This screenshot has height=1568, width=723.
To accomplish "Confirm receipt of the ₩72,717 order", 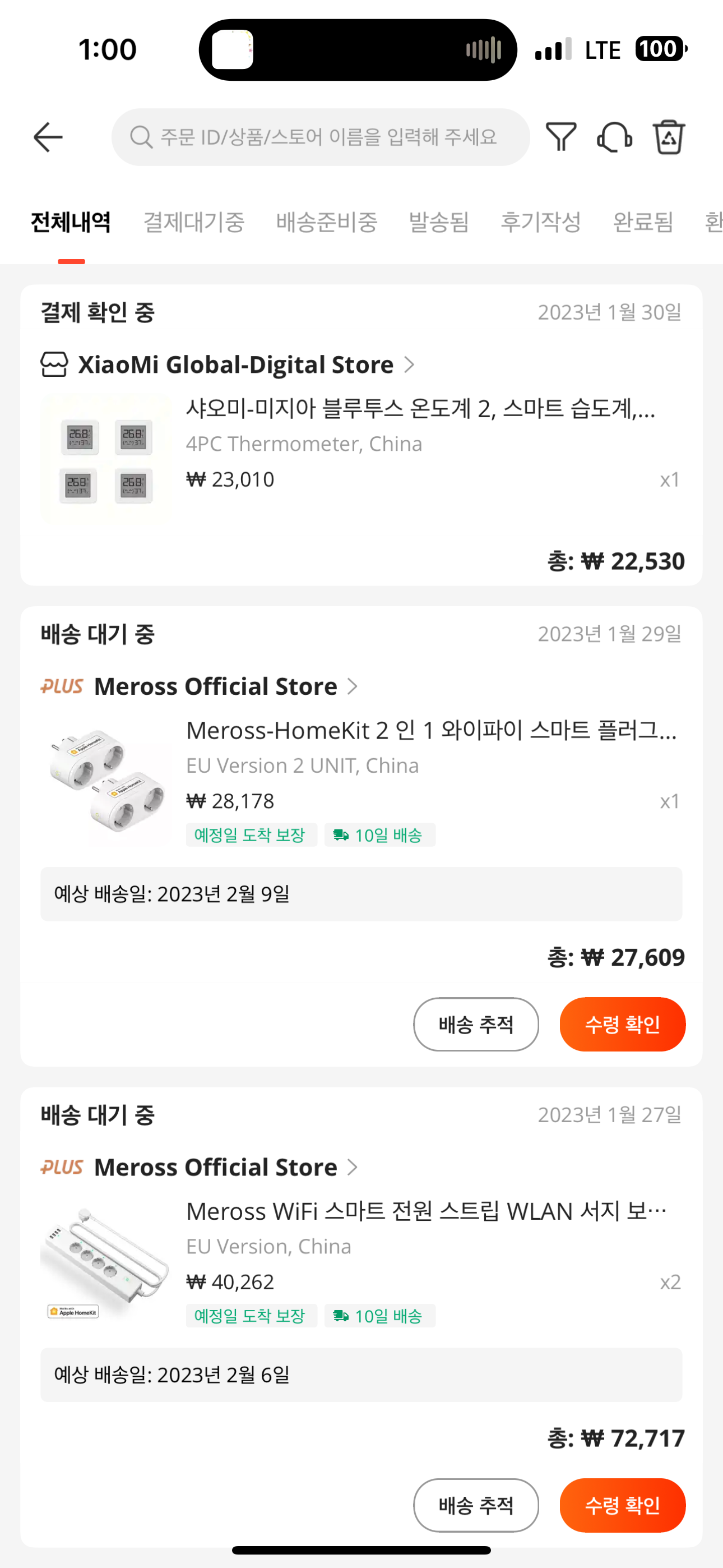I will (x=622, y=1505).
